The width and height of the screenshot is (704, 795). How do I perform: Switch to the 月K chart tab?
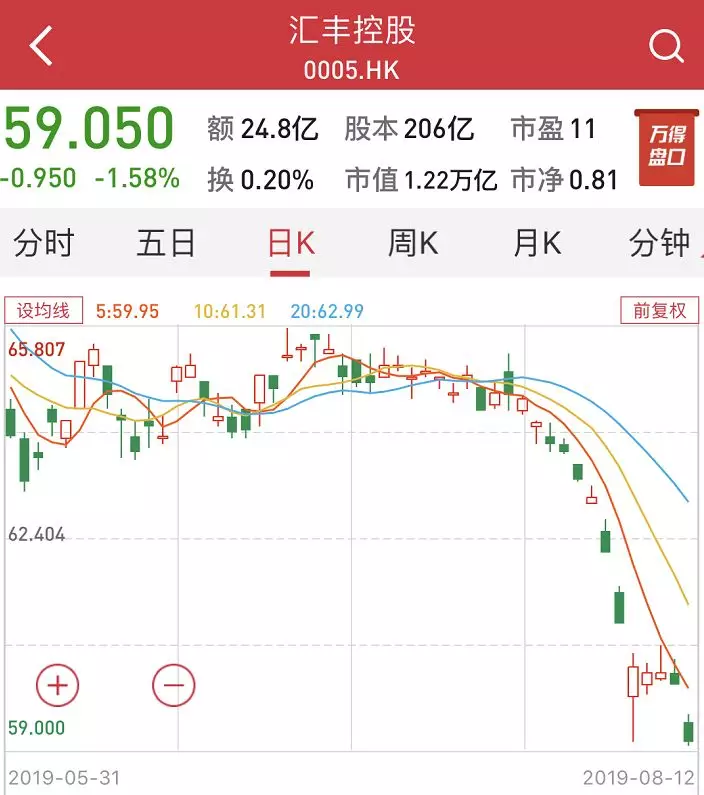(x=537, y=243)
